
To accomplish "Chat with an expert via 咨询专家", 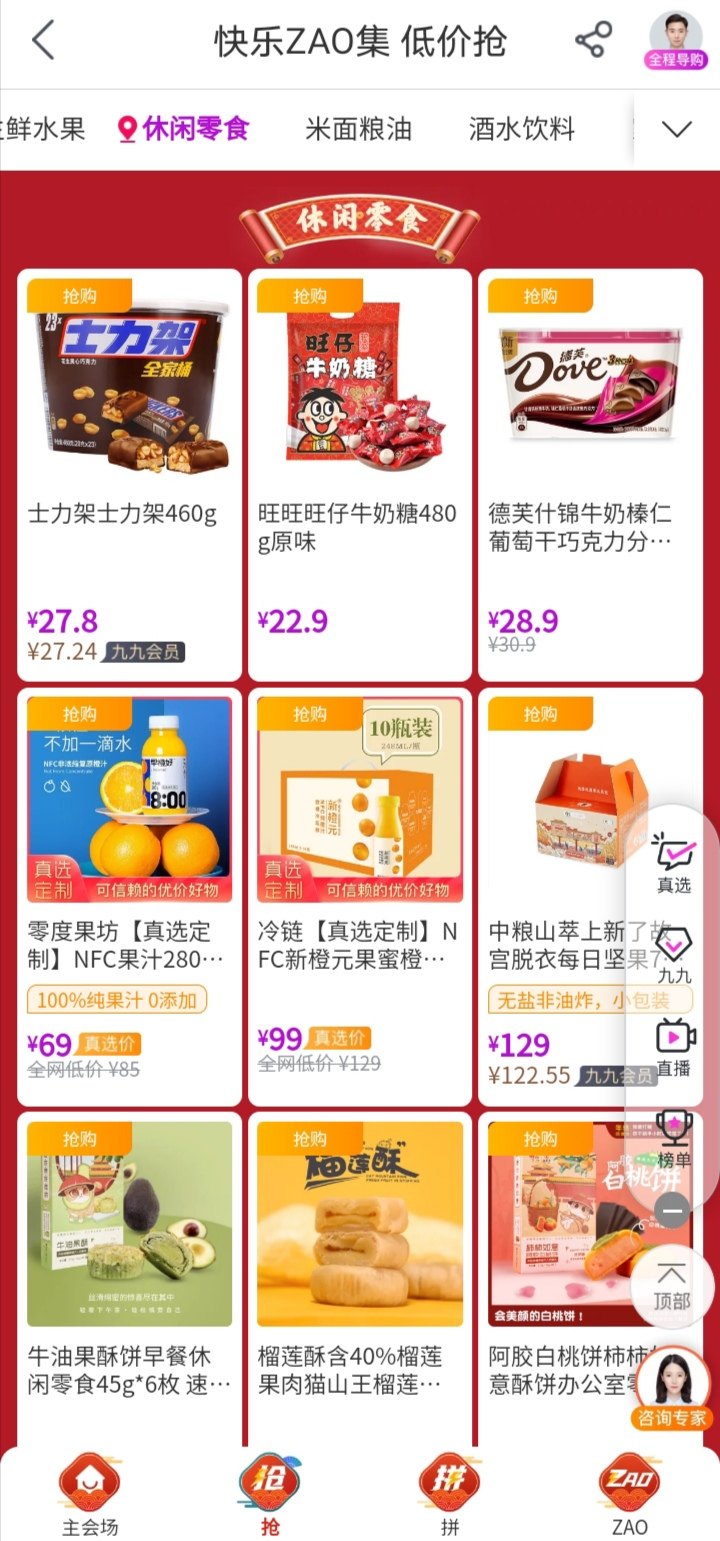I will point(671,1390).
